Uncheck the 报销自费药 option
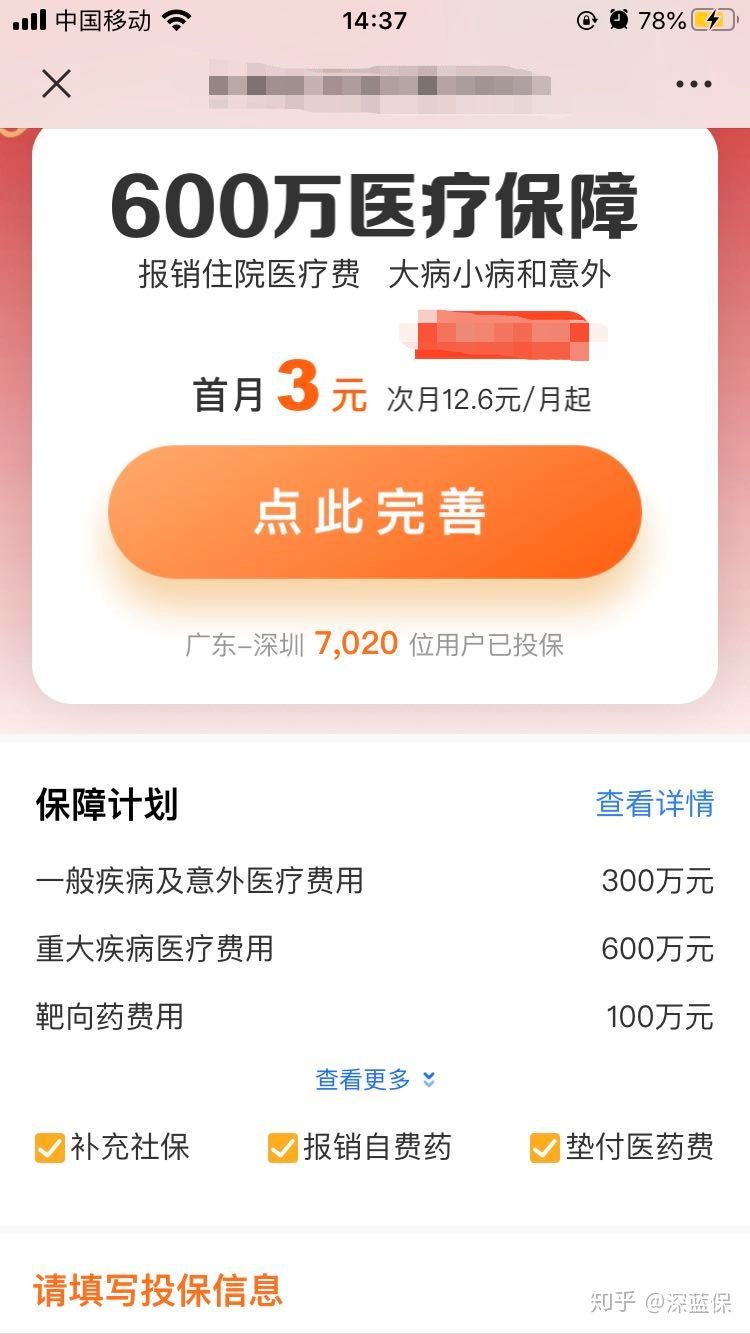The width and height of the screenshot is (750, 1334). point(281,1148)
